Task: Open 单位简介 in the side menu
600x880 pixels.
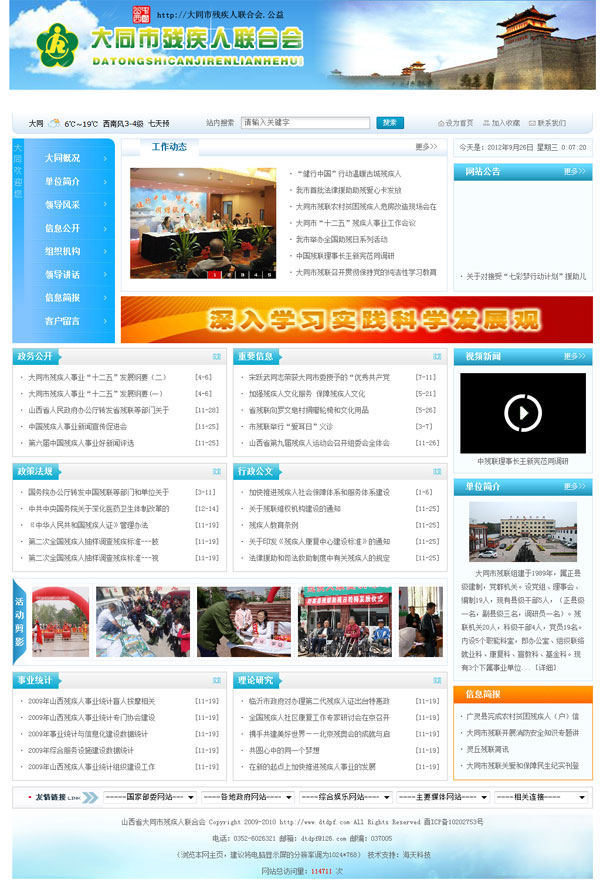Action: tap(62, 181)
